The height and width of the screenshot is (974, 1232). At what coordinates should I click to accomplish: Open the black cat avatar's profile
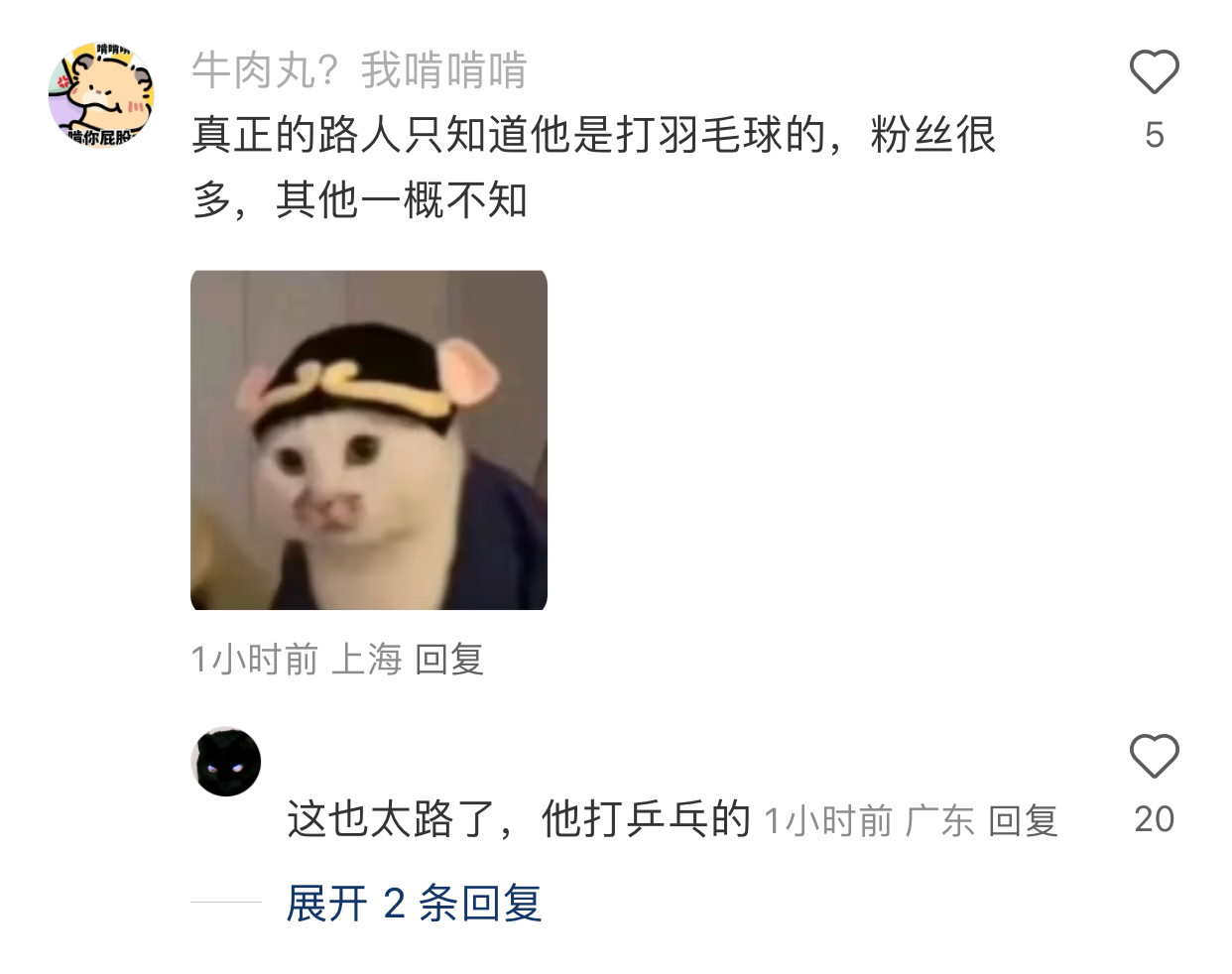[226, 761]
